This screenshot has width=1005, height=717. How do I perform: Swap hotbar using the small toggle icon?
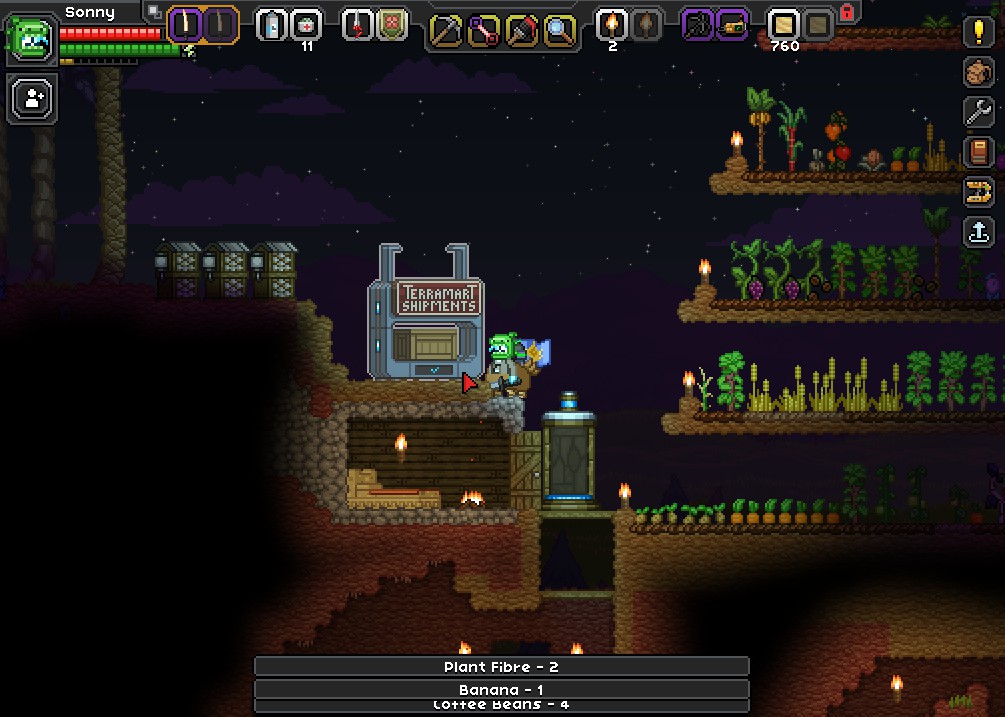pyautogui.click(x=154, y=11)
